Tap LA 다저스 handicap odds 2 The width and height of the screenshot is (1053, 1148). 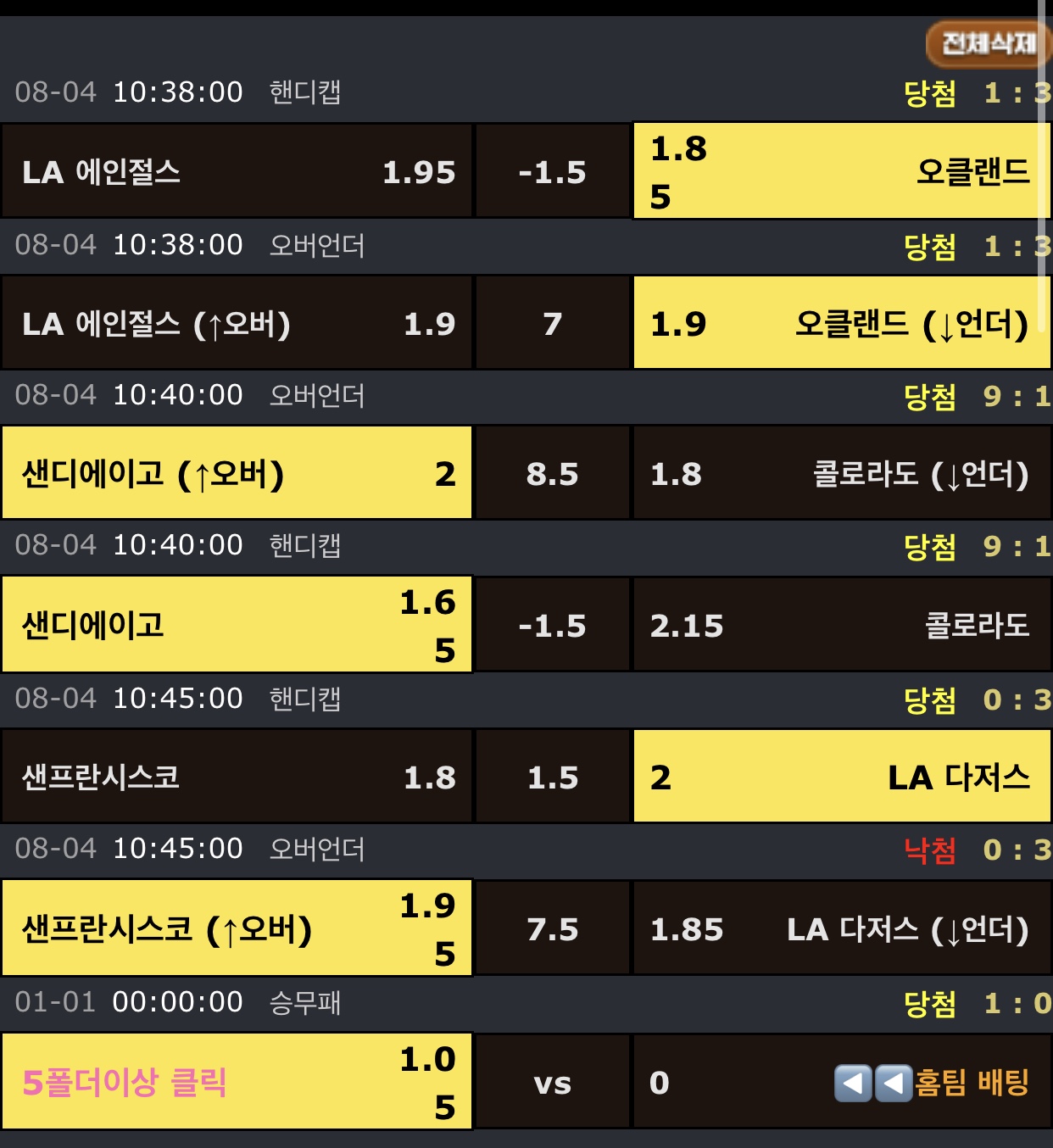842,777
